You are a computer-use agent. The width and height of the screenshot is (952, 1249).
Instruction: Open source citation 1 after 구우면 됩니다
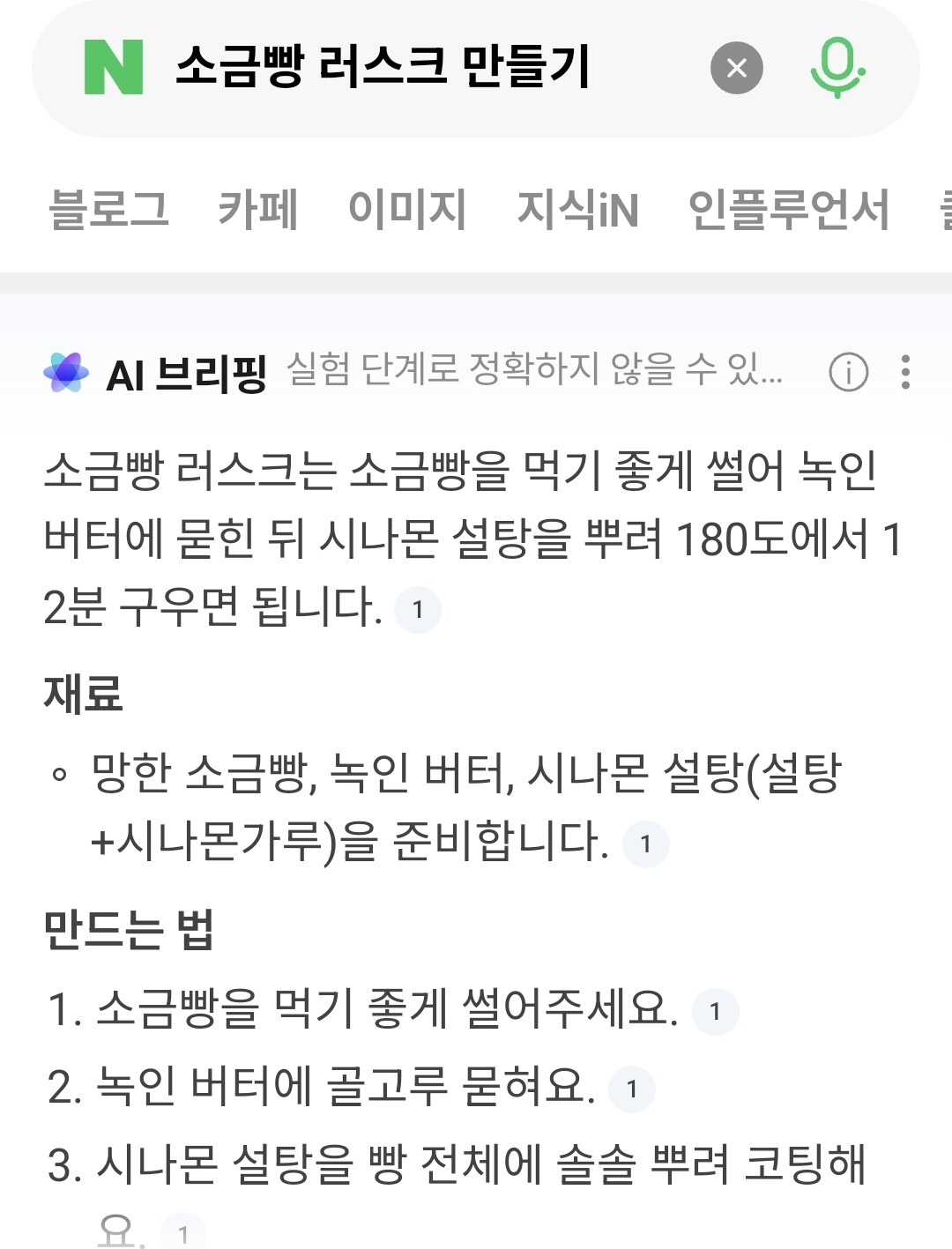coord(418,610)
